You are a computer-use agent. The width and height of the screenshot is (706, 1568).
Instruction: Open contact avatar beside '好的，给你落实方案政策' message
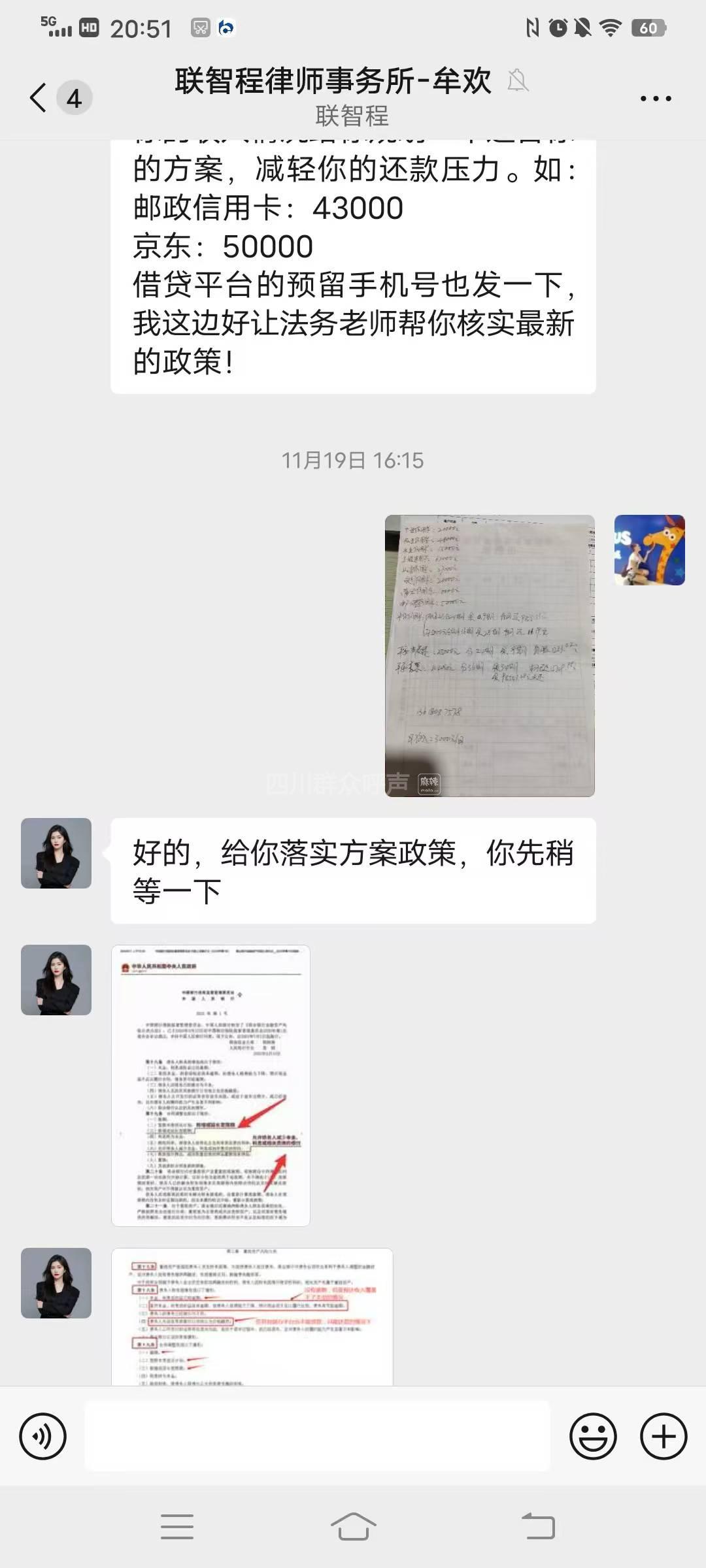(56, 853)
